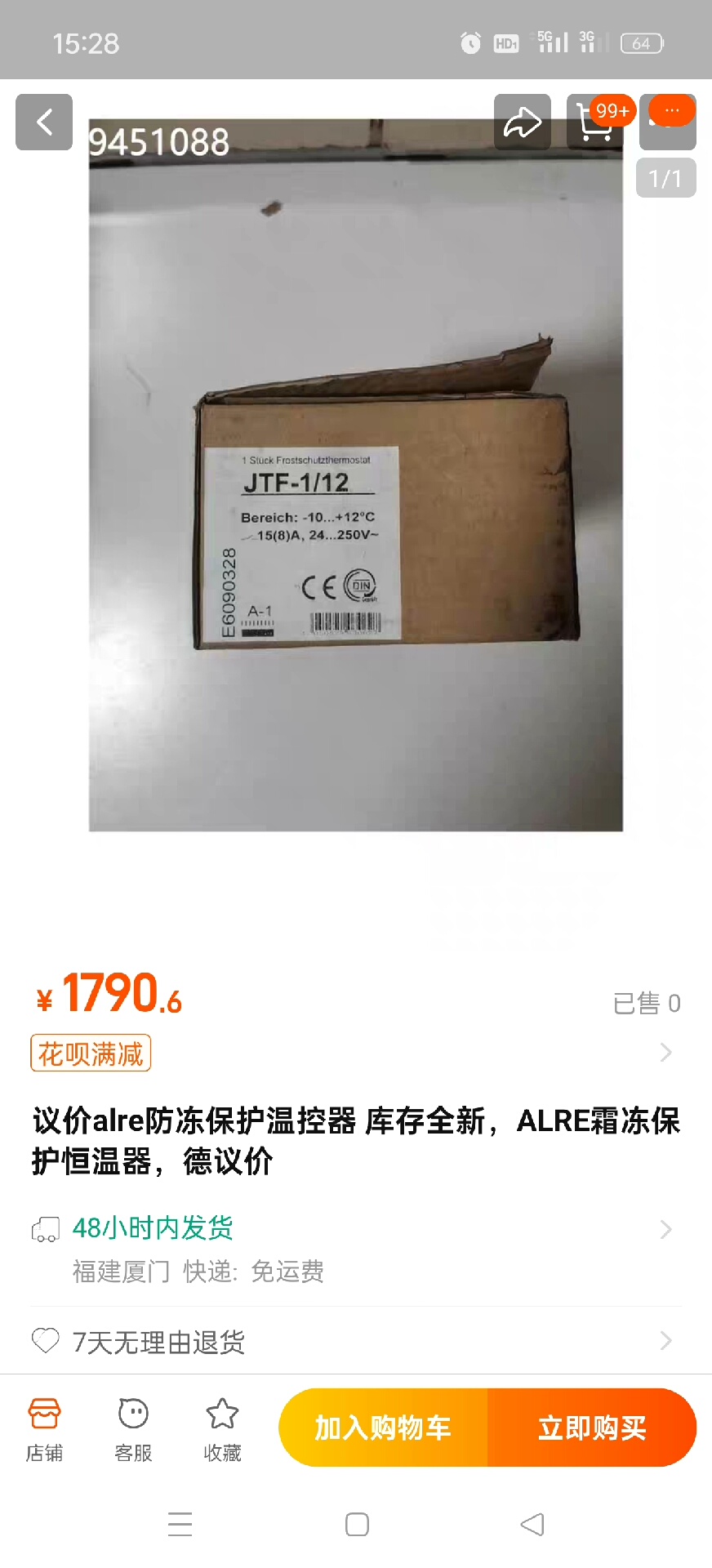Screen dimensions: 712x1568
Task: Add this item to 收藏 favorites
Action: tap(222, 1428)
